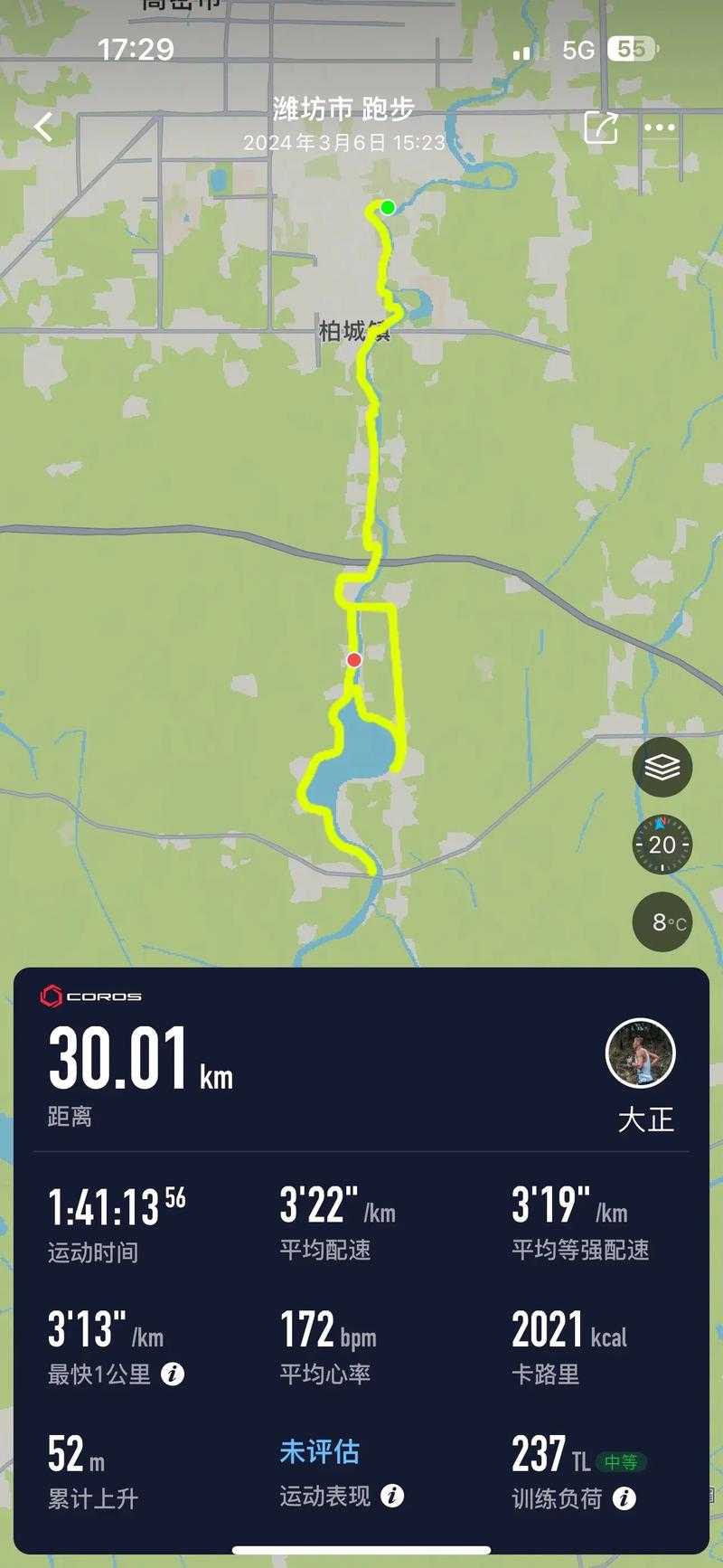The height and width of the screenshot is (1568, 723).
Task: Open the three-dot overflow menu
Action: (x=660, y=128)
